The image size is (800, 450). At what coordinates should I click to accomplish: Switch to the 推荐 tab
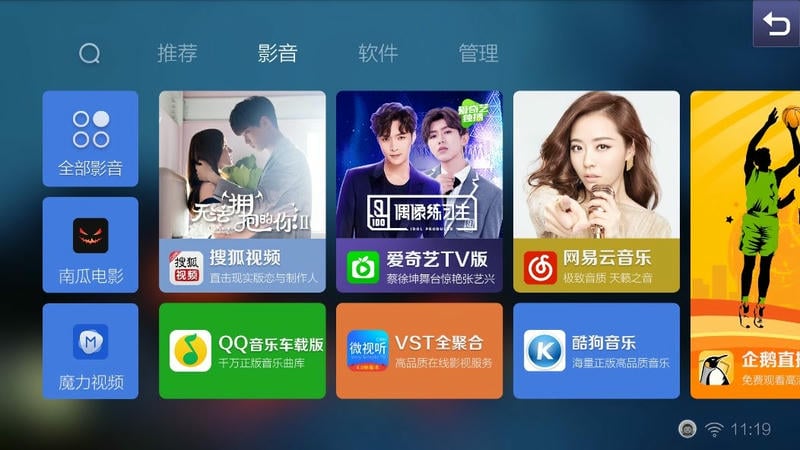pyautogui.click(x=177, y=53)
